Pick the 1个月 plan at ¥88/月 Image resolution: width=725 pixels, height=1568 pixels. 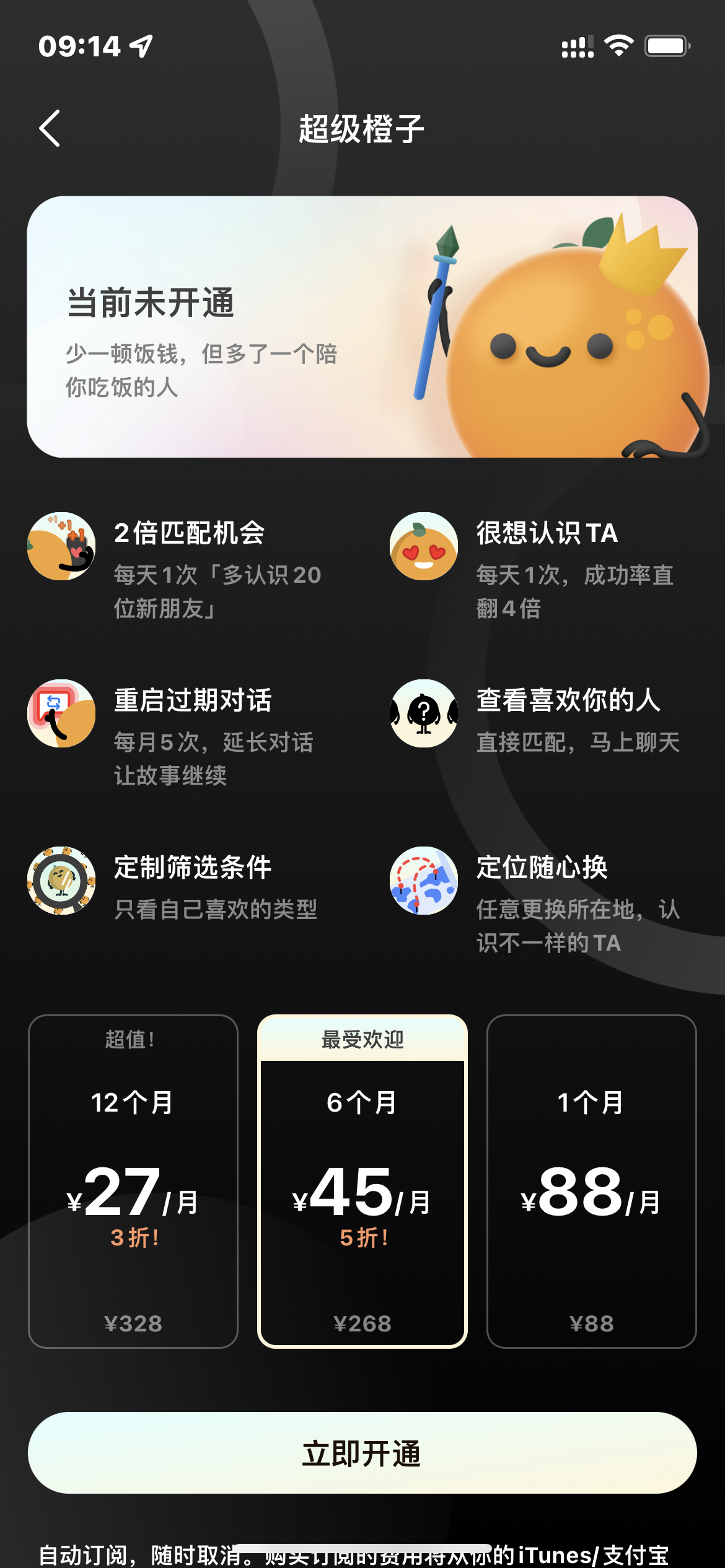[x=591, y=1180]
